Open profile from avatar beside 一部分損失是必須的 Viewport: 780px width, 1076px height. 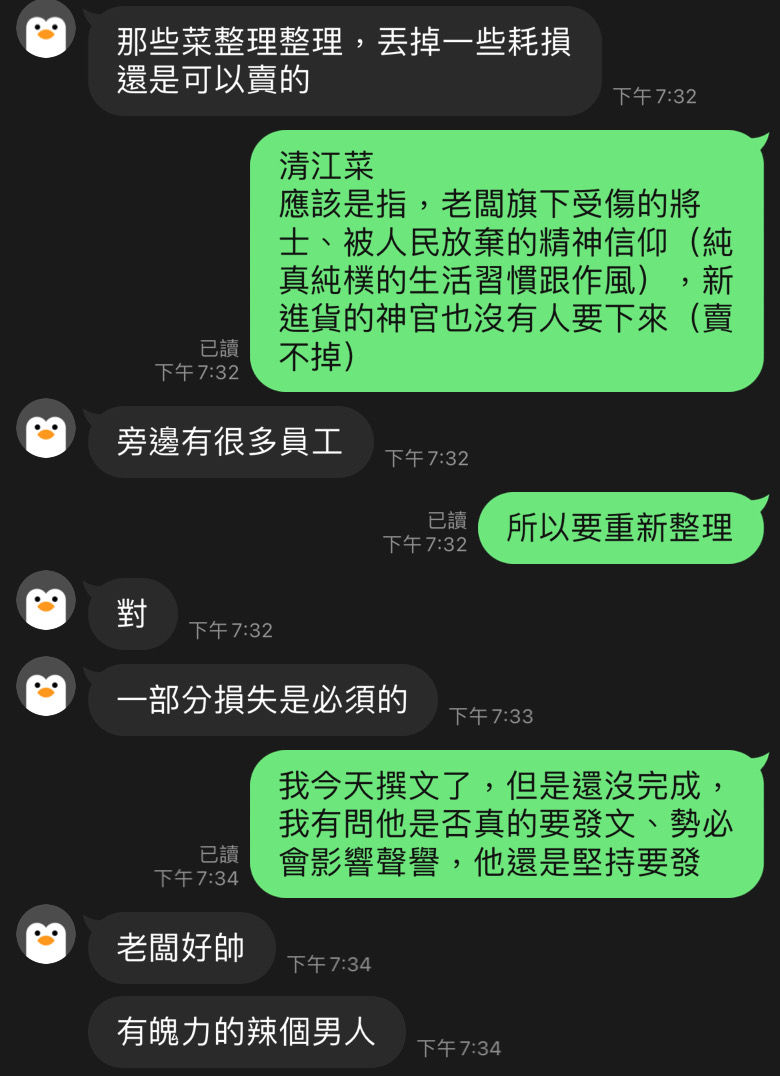pos(46,687)
